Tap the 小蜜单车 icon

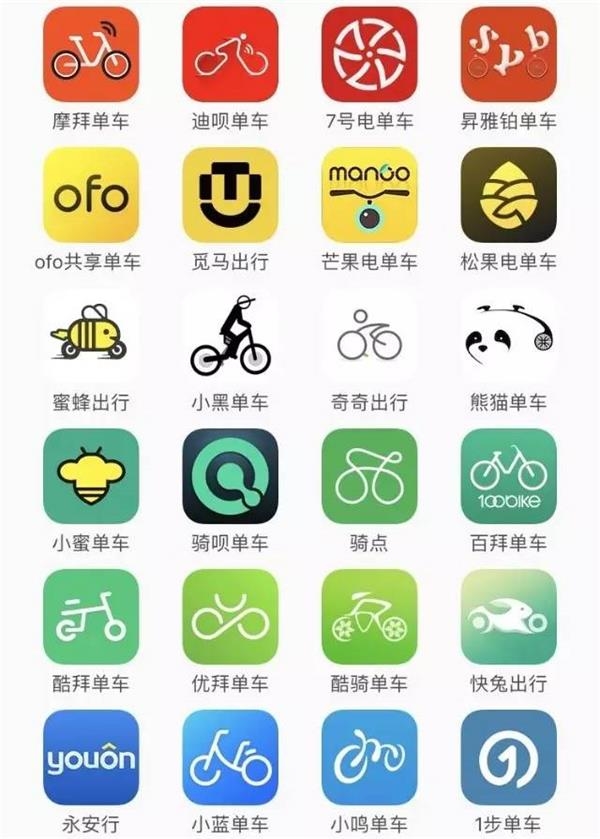pyautogui.click(x=91, y=476)
